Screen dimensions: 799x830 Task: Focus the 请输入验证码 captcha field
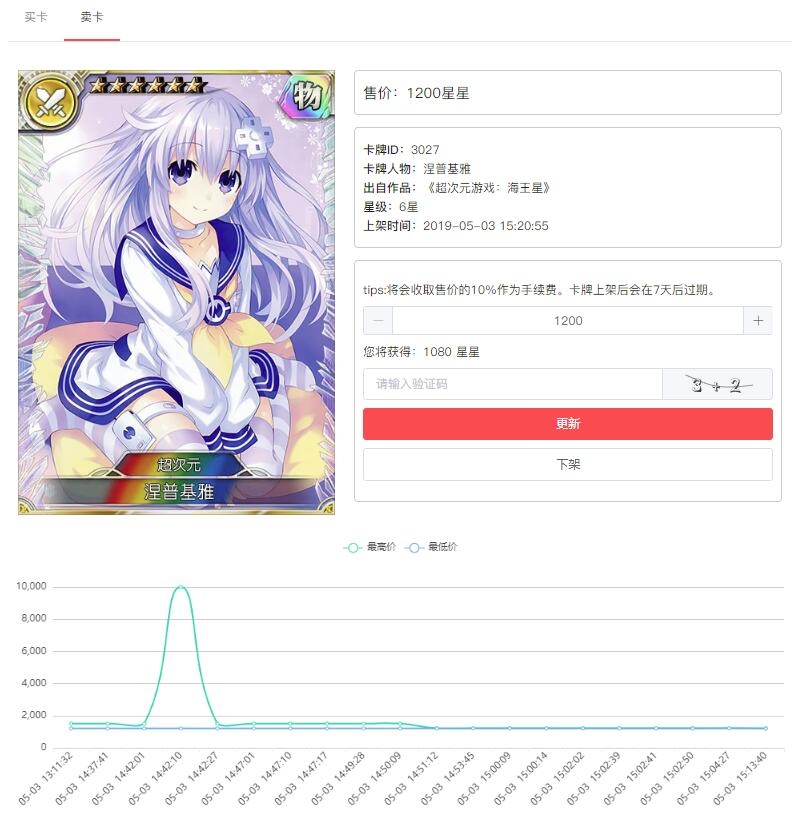[x=512, y=384]
